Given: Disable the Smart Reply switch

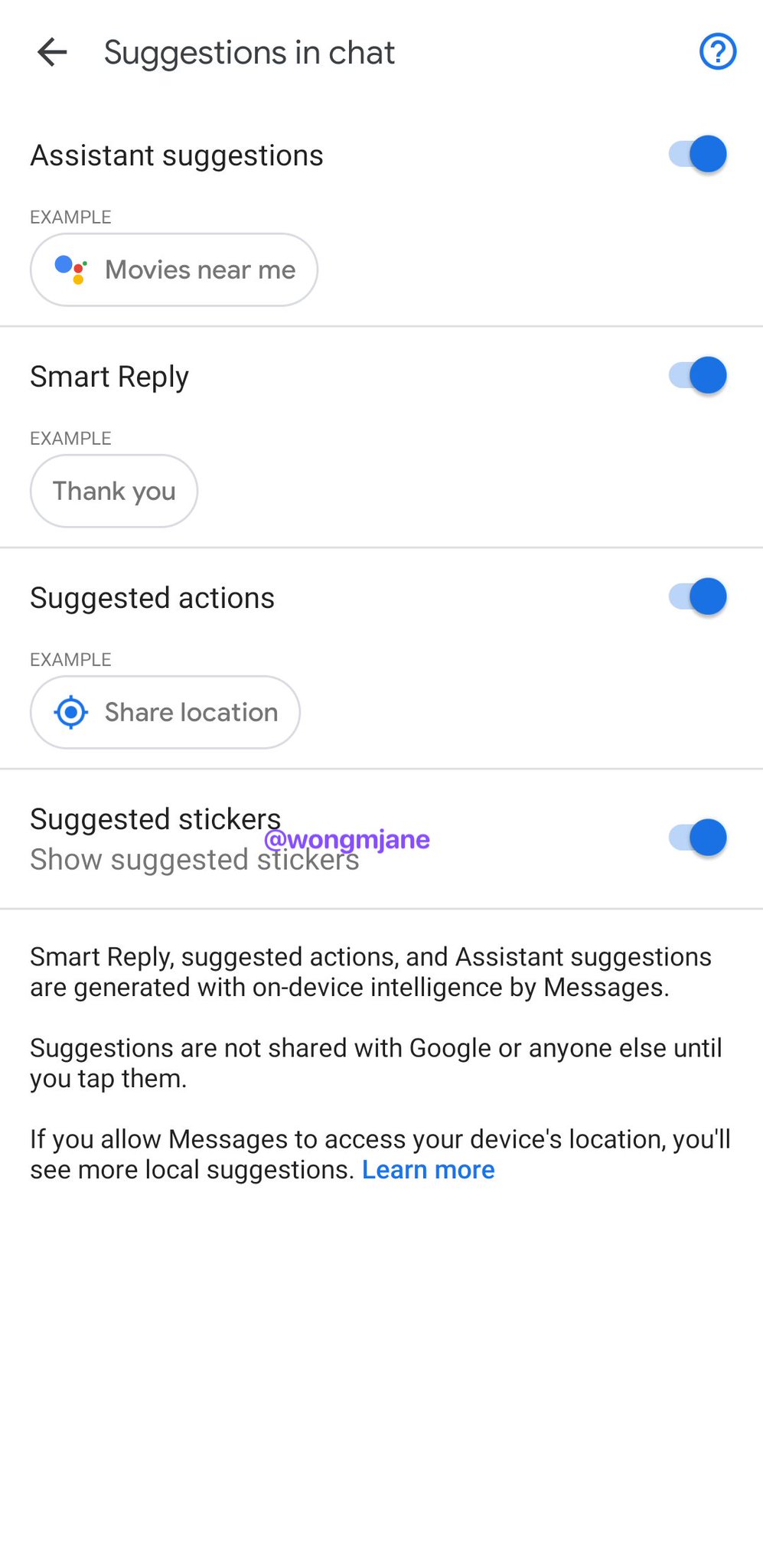Looking at the screenshot, I should (x=697, y=375).
